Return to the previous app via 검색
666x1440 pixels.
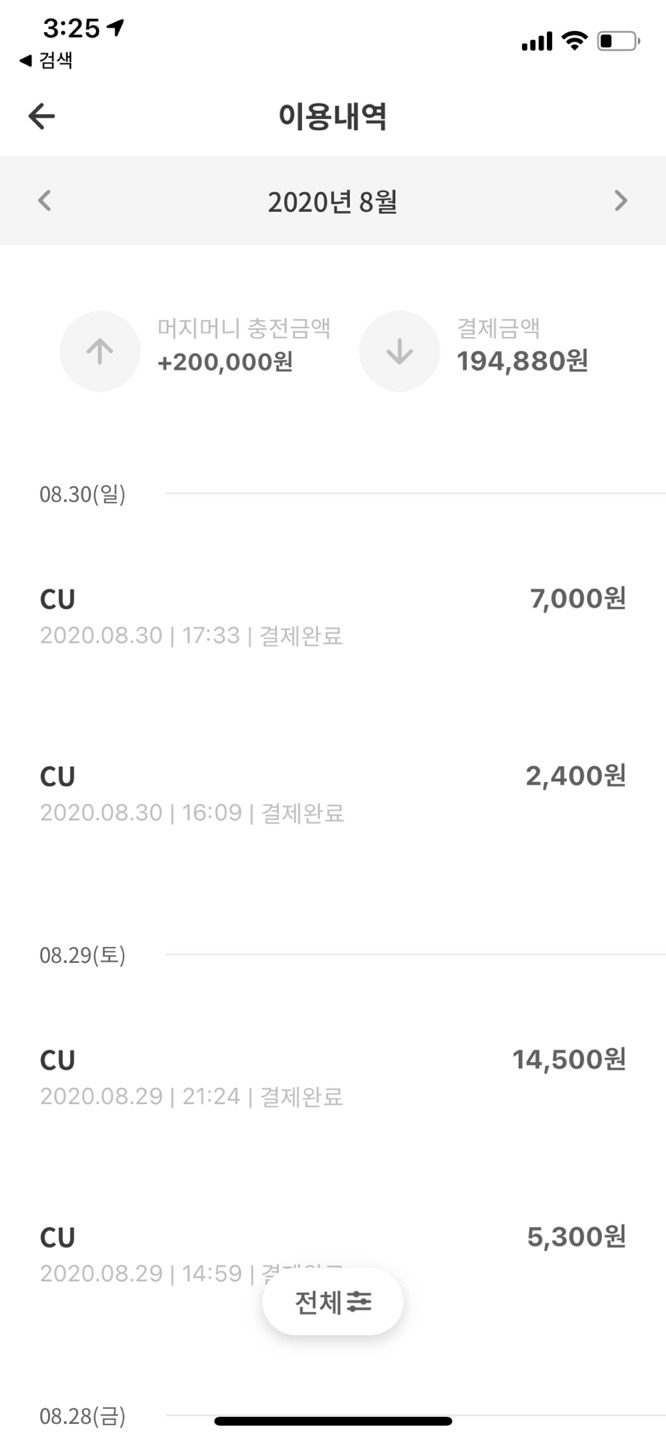pyautogui.click(x=46, y=61)
